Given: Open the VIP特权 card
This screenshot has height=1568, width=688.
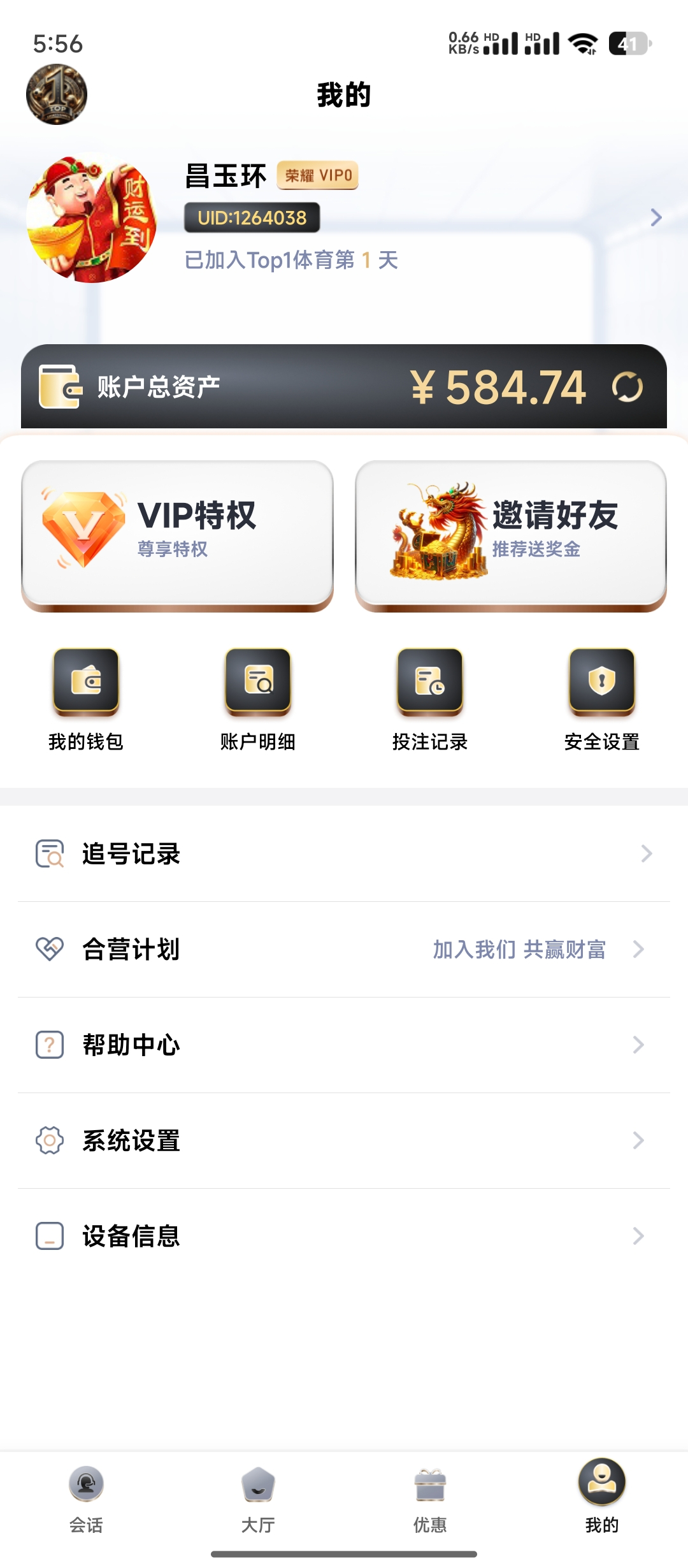Looking at the screenshot, I should [x=177, y=533].
